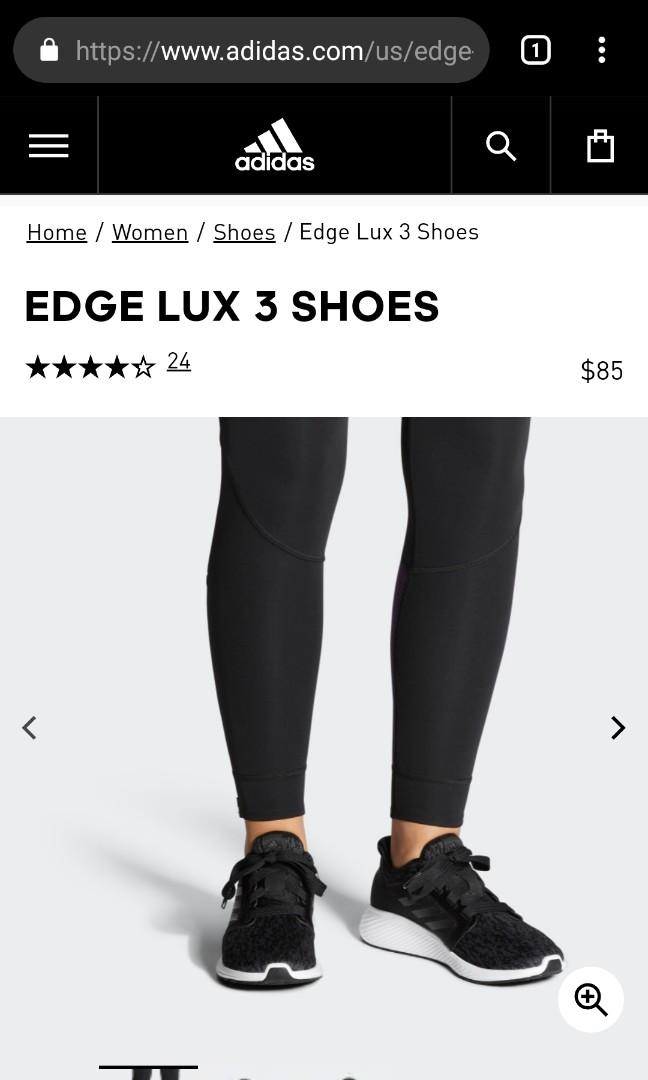
Task: Open the Shoes breadcrumb link
Action: click(x=244, y=232)
